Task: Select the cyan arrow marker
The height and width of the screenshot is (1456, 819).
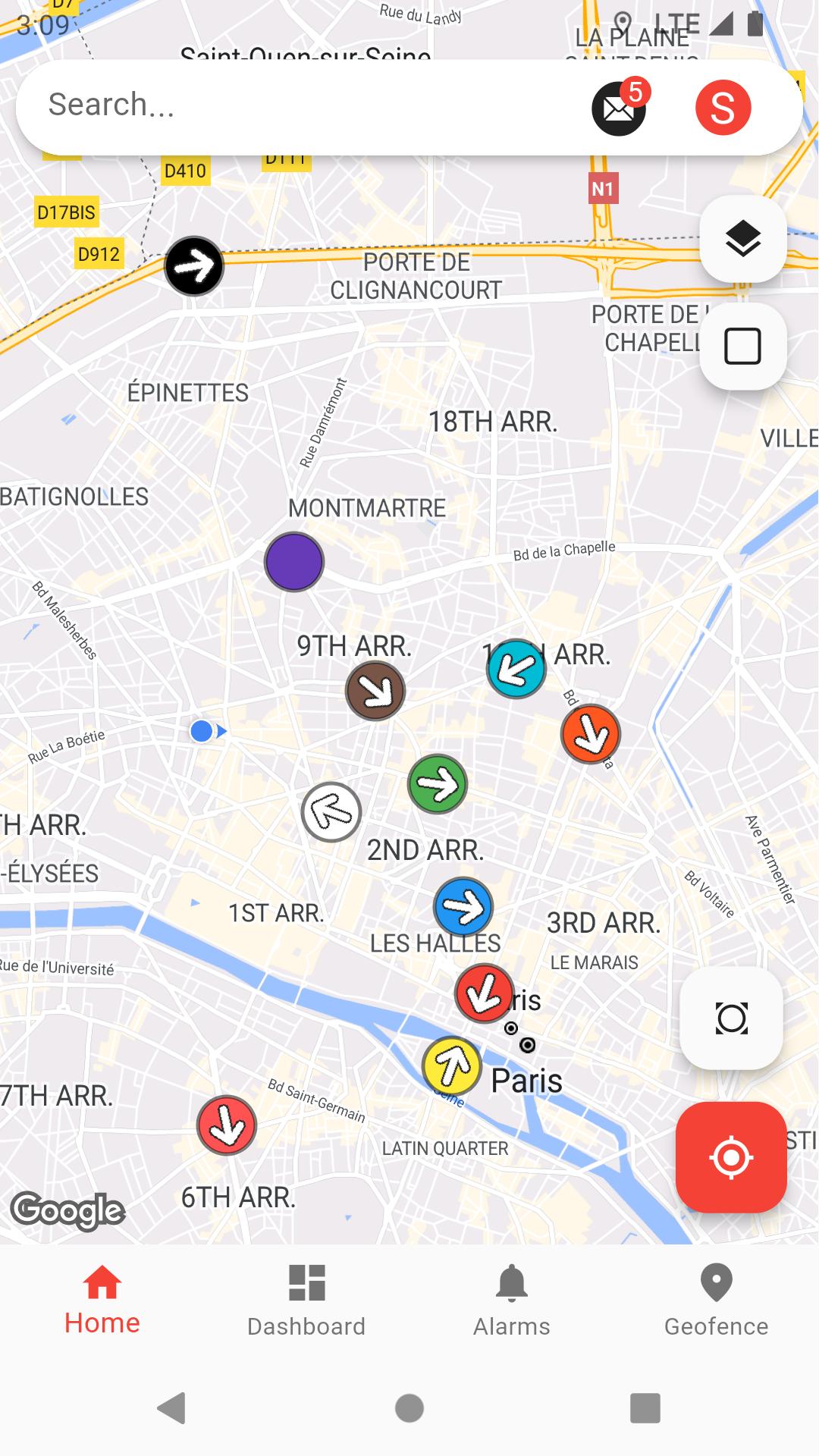Action: coord(516,669)
